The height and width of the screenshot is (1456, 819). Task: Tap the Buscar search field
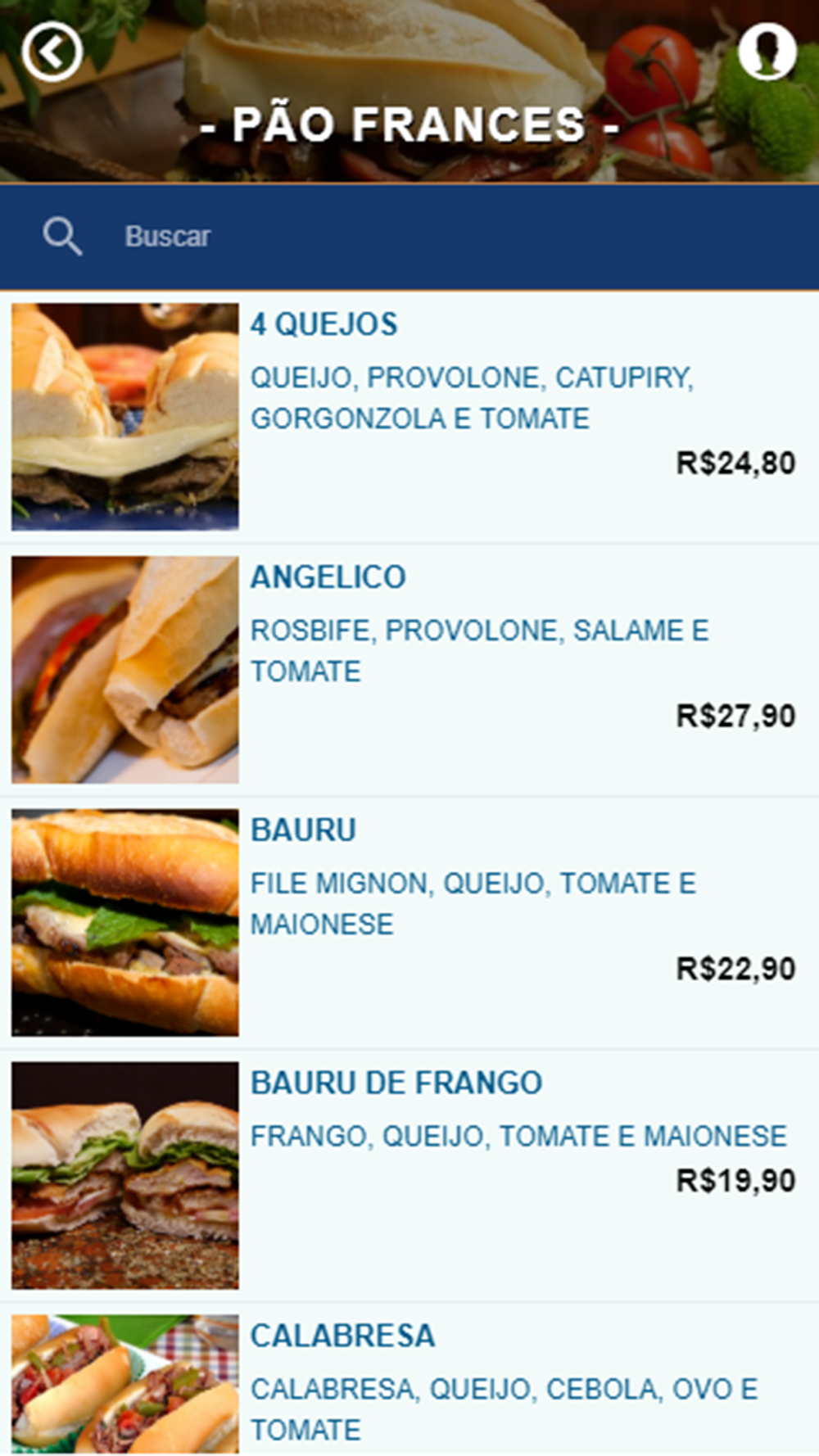[409, 237]
